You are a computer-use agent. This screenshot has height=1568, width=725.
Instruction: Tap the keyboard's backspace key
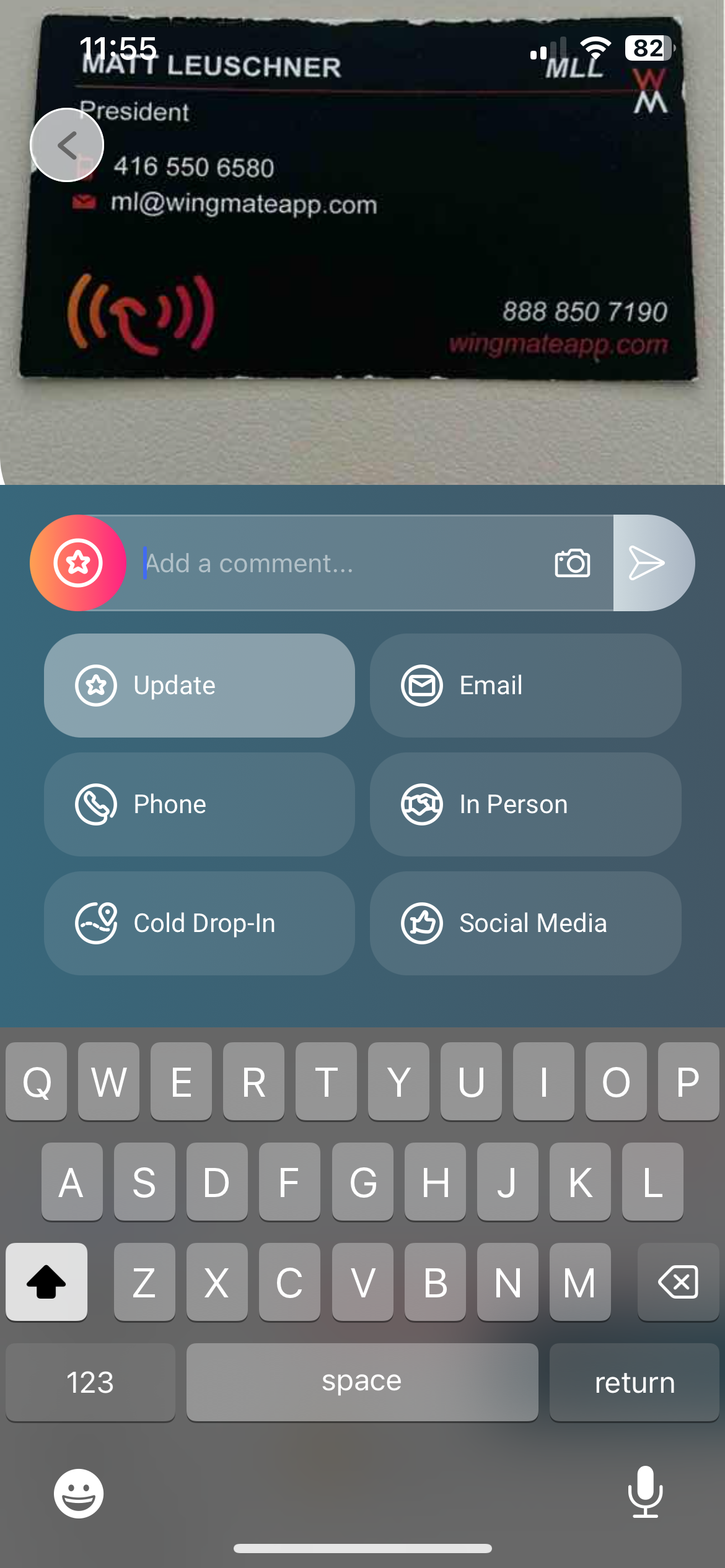[678, 1282]
